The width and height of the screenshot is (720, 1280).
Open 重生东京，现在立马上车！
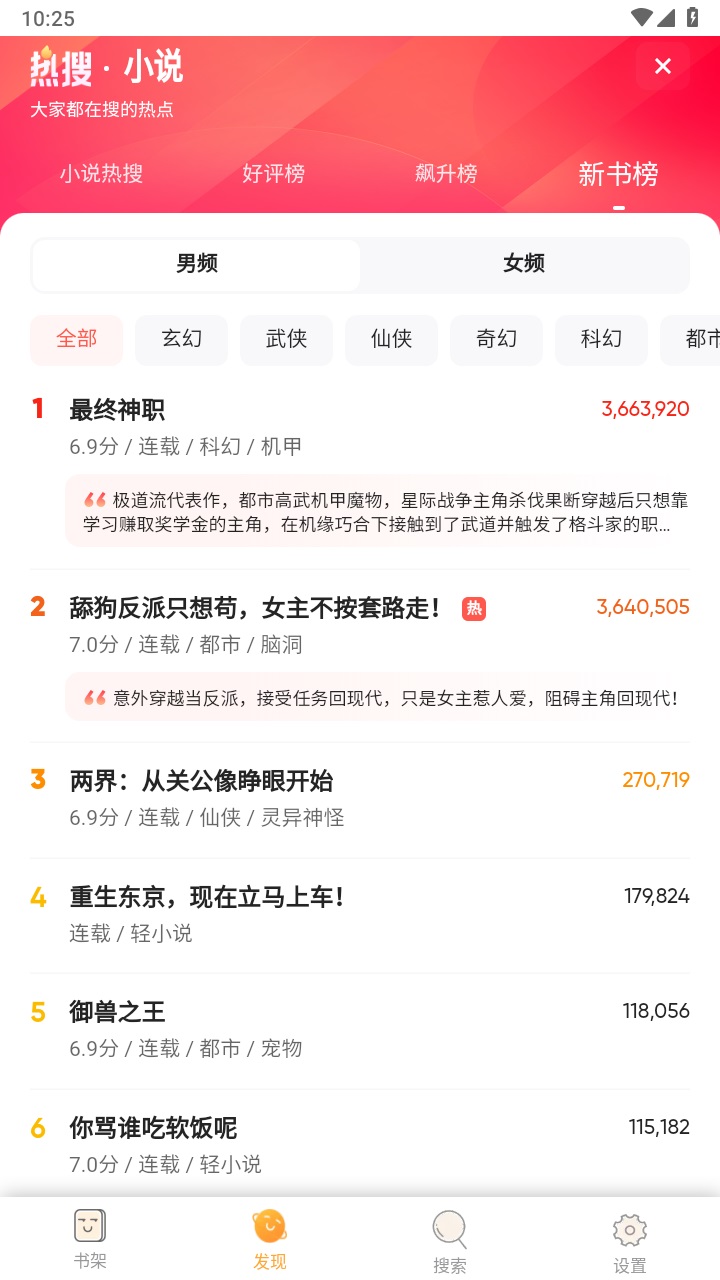[x=207, y=897]
